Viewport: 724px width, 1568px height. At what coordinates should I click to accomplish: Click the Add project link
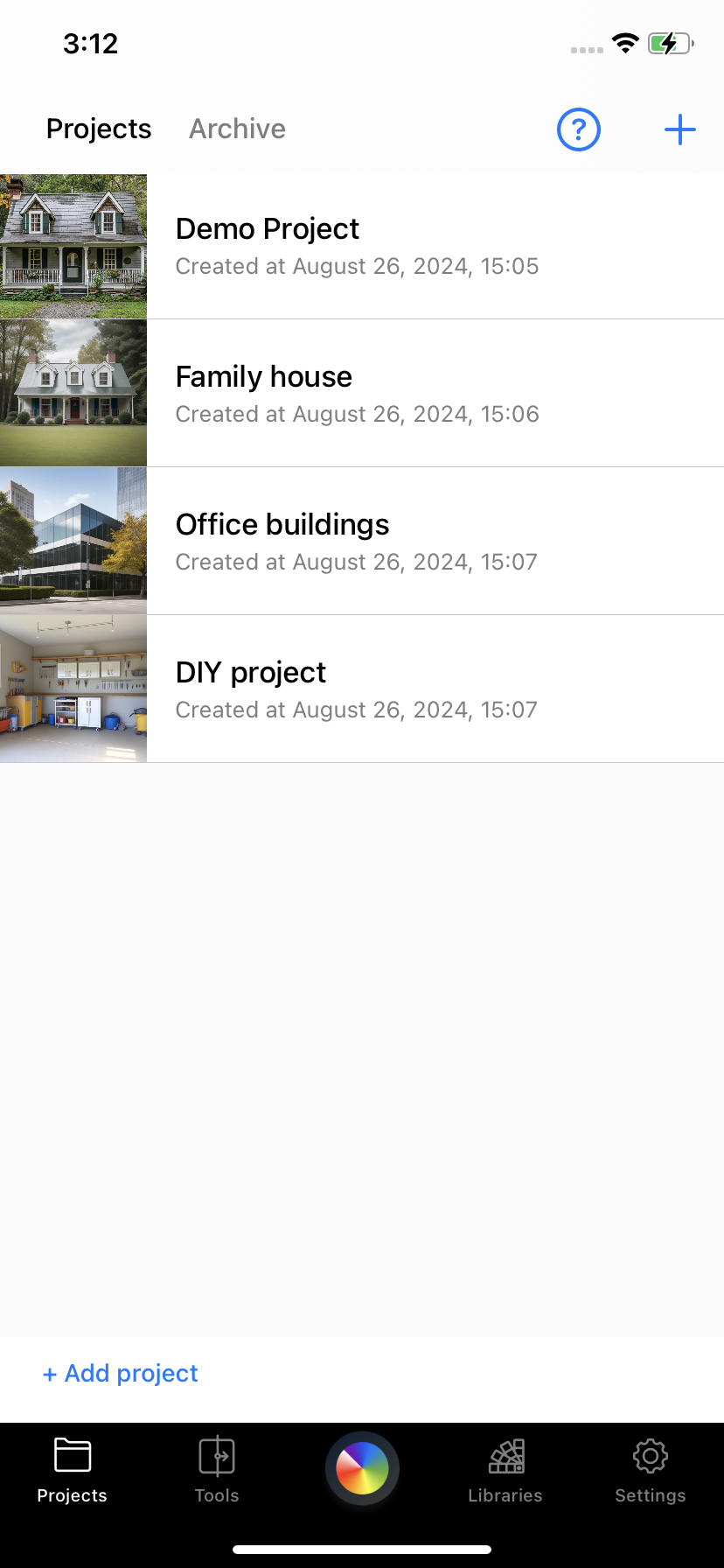coord(120,1373)
